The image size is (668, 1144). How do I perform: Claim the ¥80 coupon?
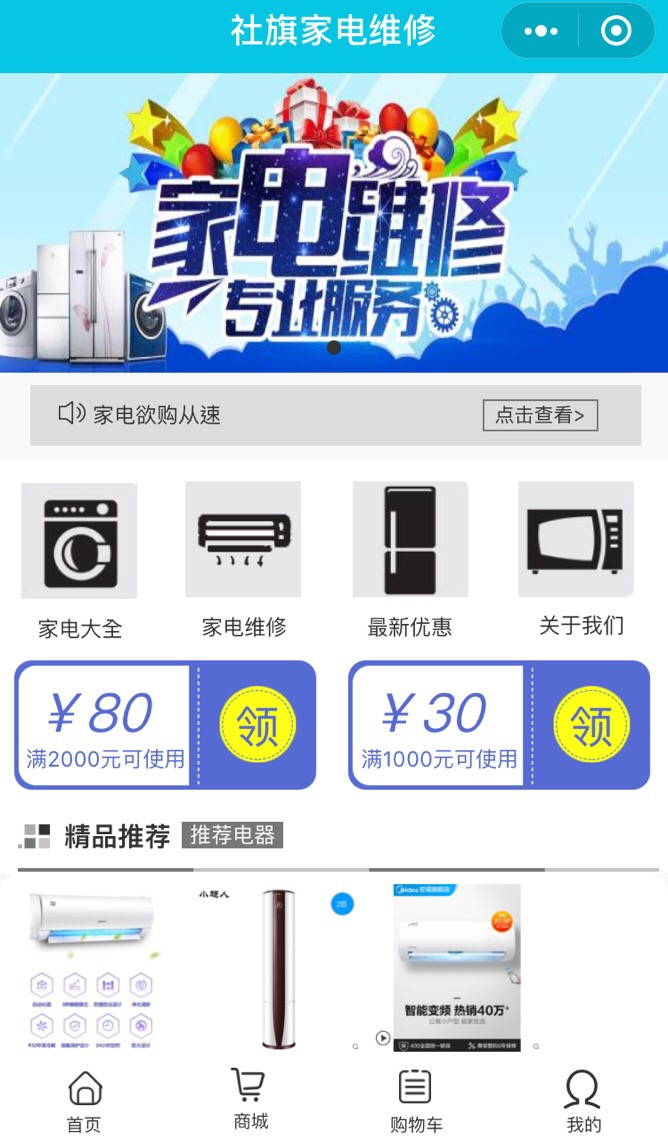click(x=257, y=725)
